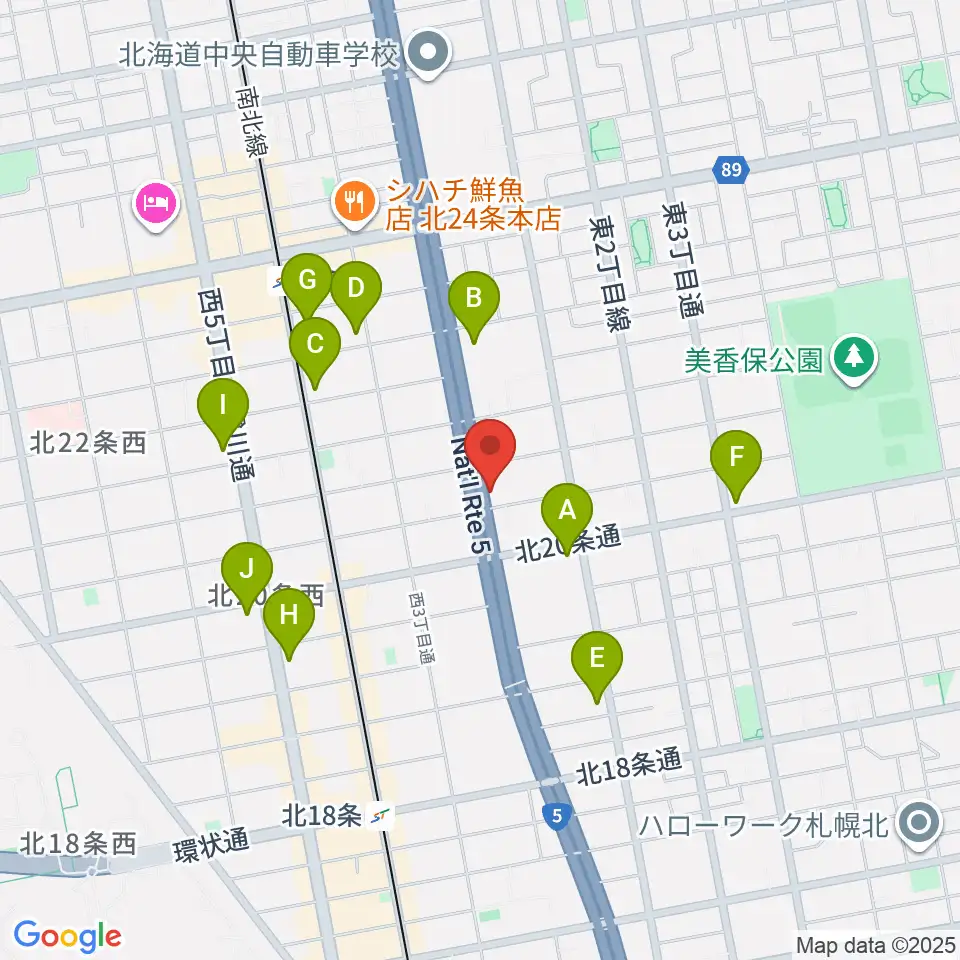Open the green pin I
This screenshot has width=960, height=960.
click(223, 407)
